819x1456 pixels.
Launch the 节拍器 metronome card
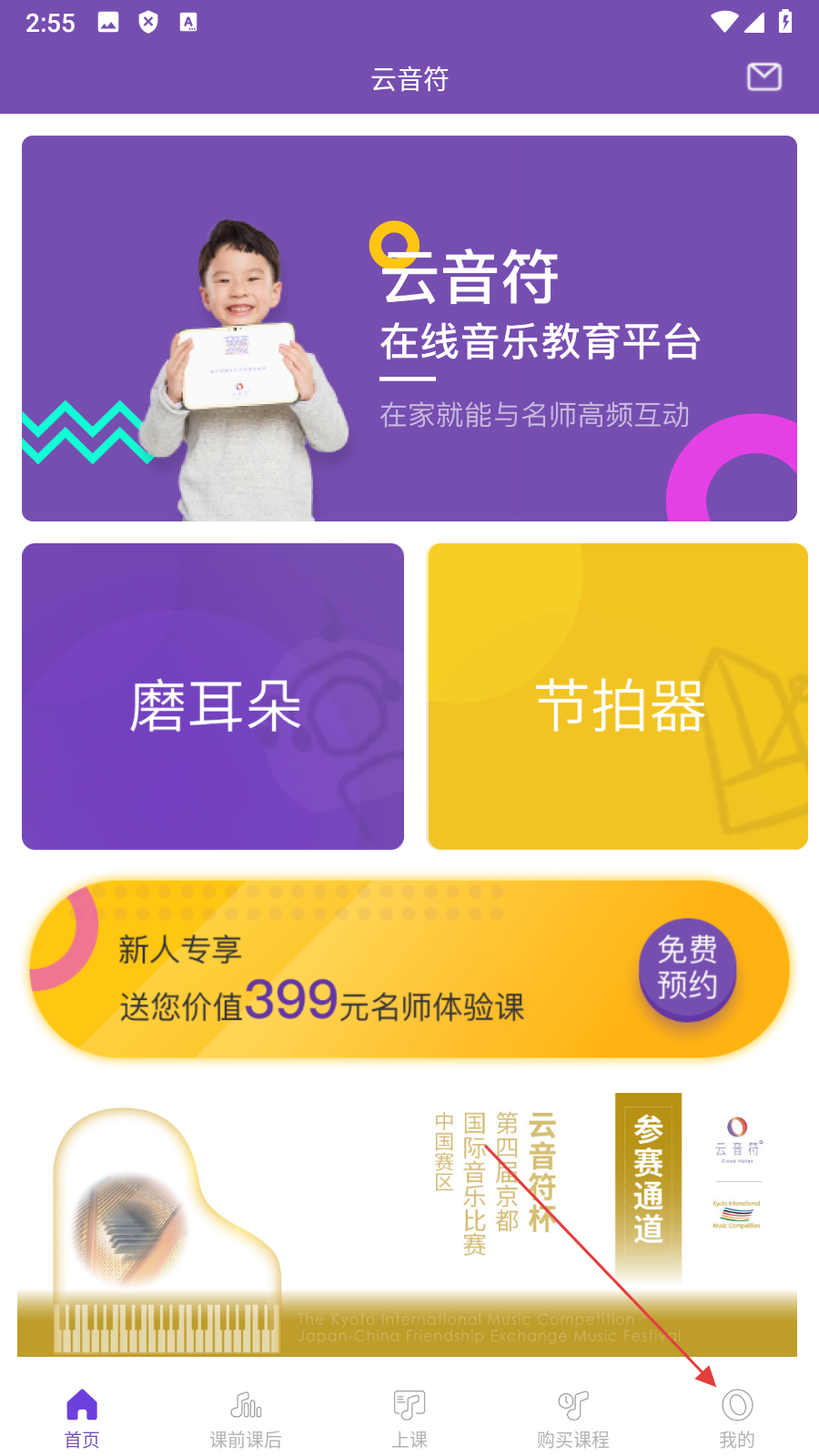[618, 697]
